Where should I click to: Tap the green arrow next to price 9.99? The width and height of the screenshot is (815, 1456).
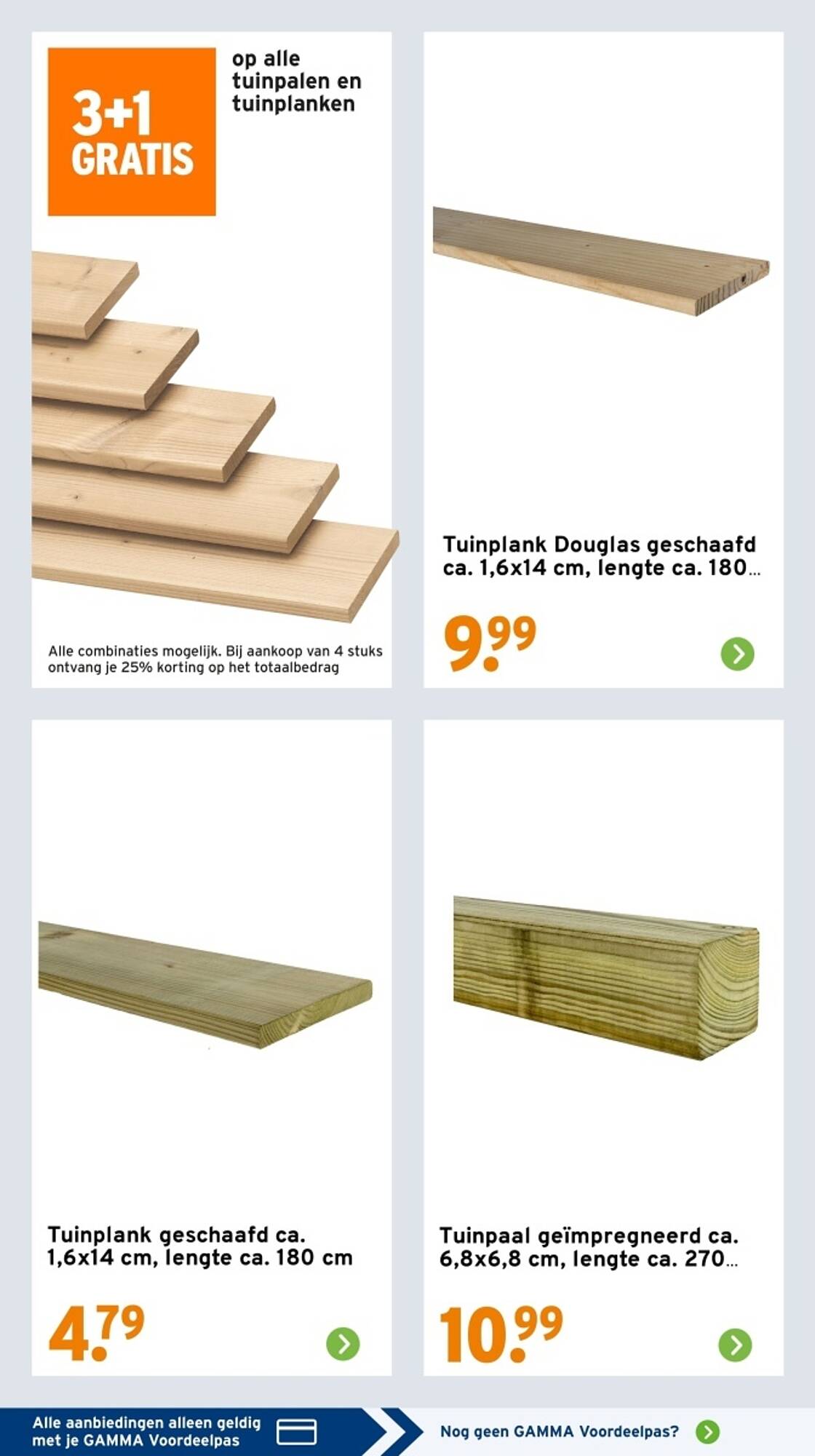click(x=737, y=654)
